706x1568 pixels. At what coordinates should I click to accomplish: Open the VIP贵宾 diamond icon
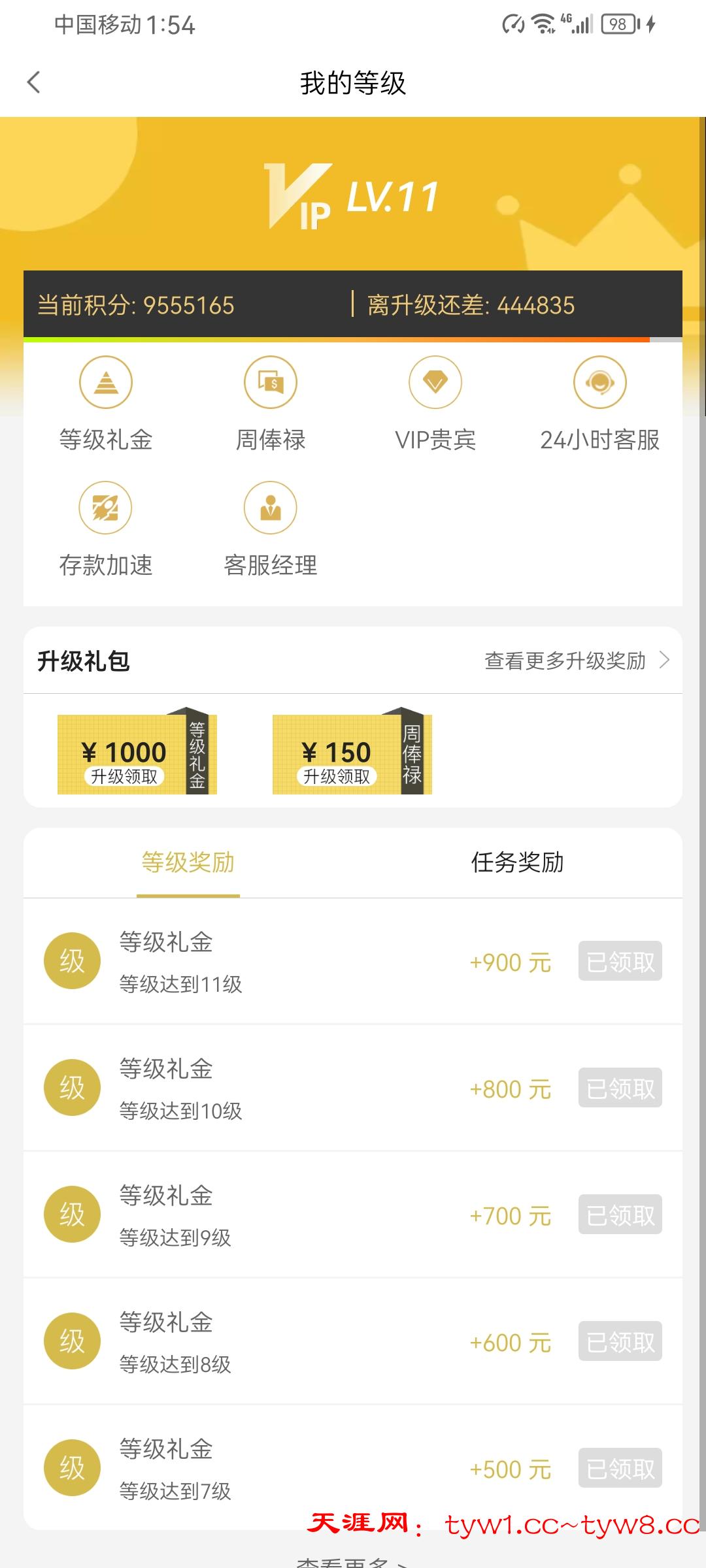tap(435, 384)
